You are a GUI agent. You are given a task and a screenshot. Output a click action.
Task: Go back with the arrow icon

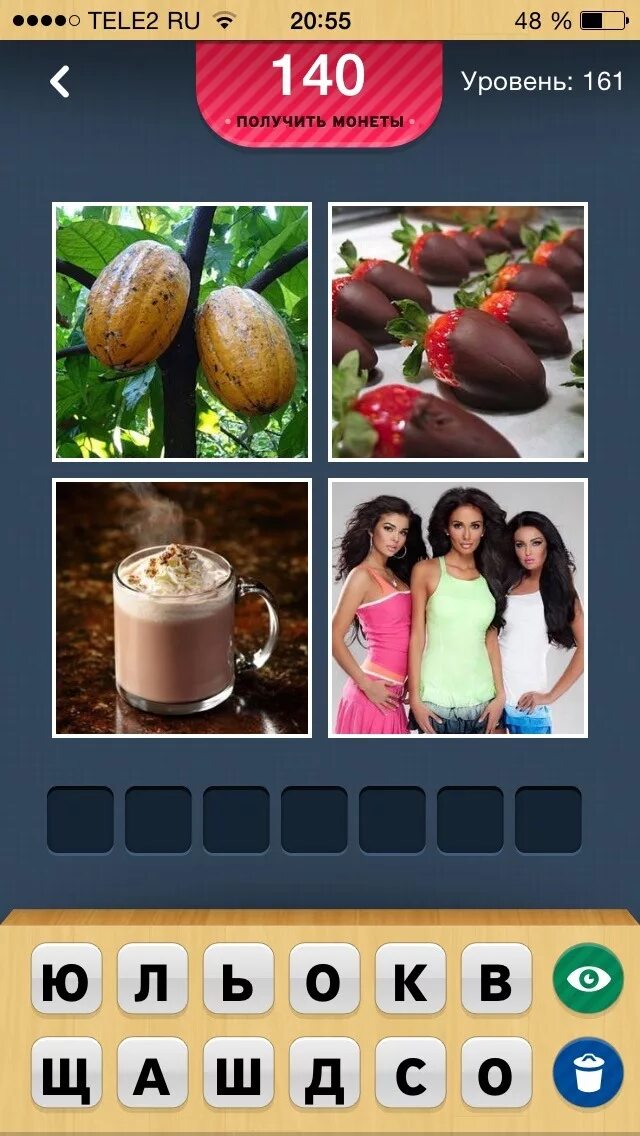[x=60, y=82]
